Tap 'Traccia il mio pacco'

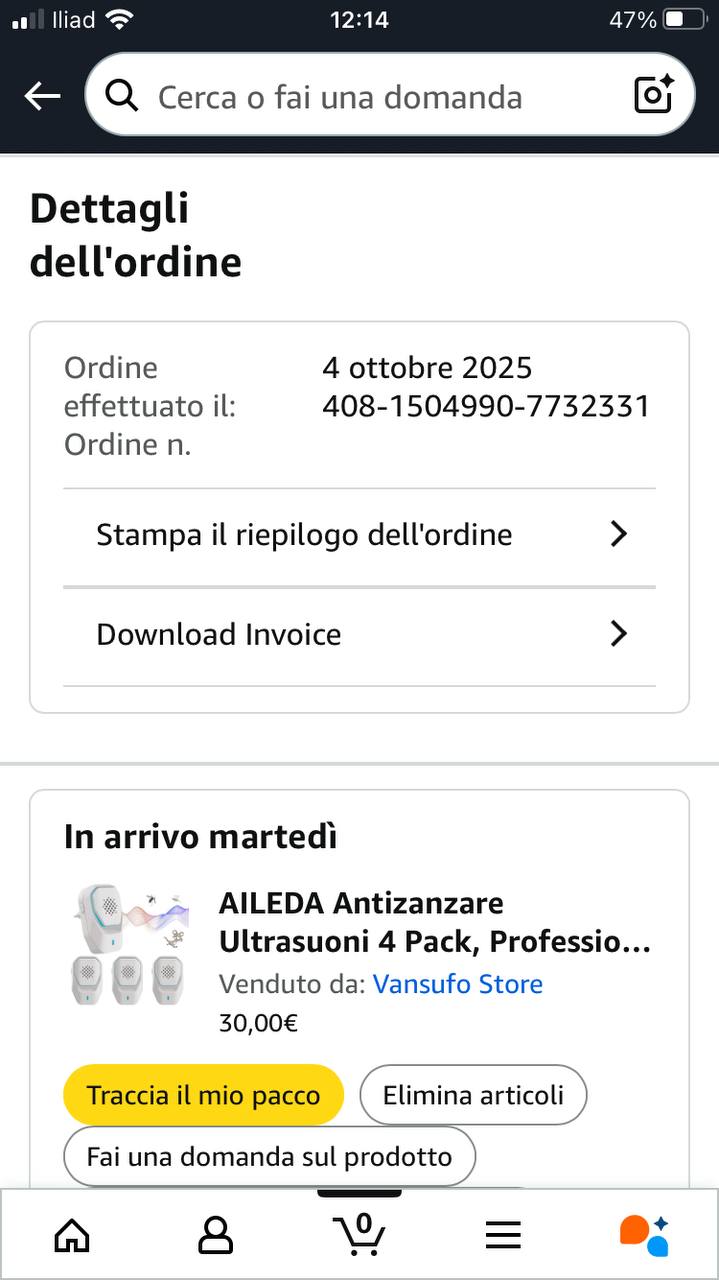(203, 1095)
